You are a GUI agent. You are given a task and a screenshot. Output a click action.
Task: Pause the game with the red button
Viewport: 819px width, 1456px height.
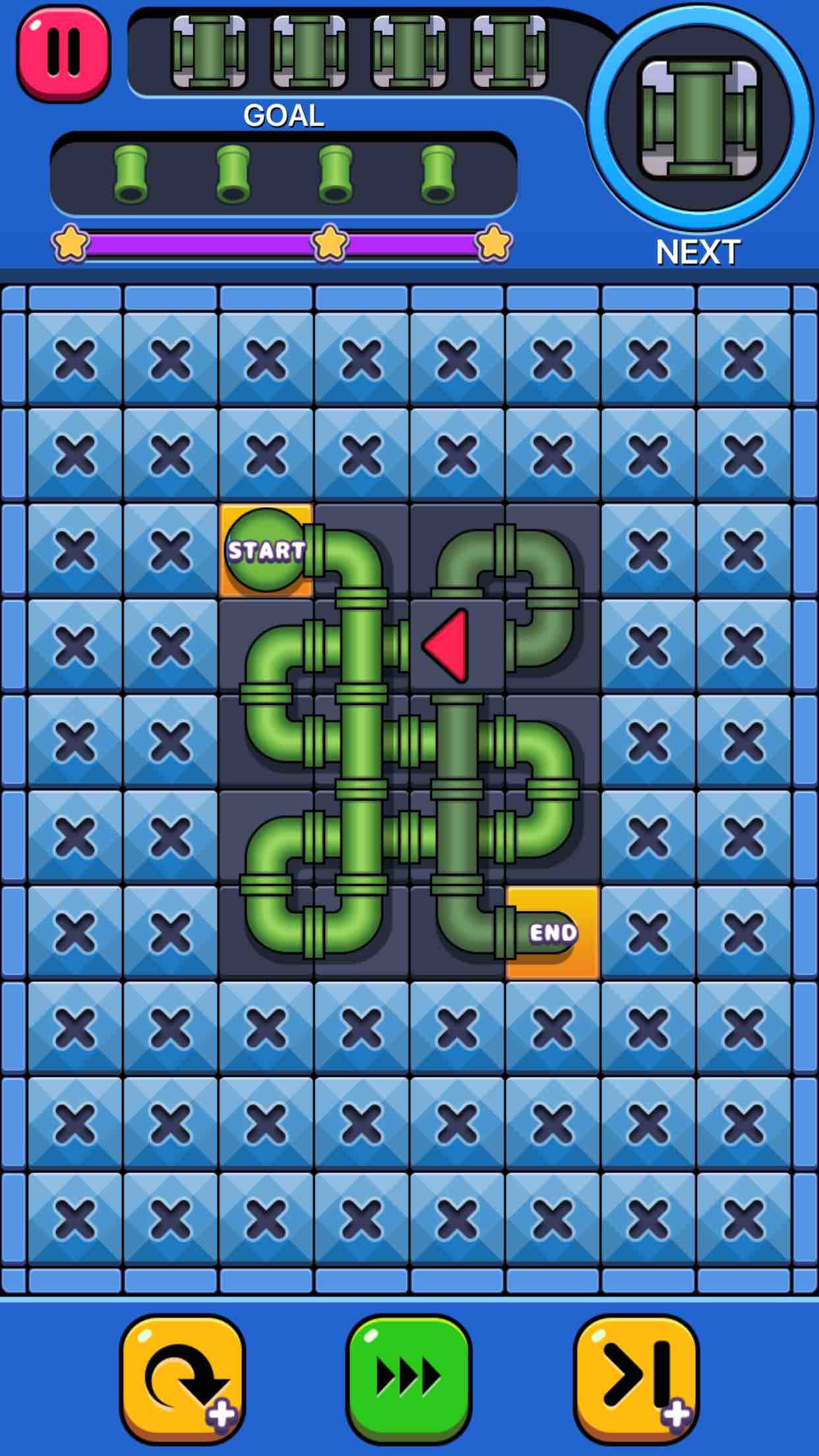(64, 53)
